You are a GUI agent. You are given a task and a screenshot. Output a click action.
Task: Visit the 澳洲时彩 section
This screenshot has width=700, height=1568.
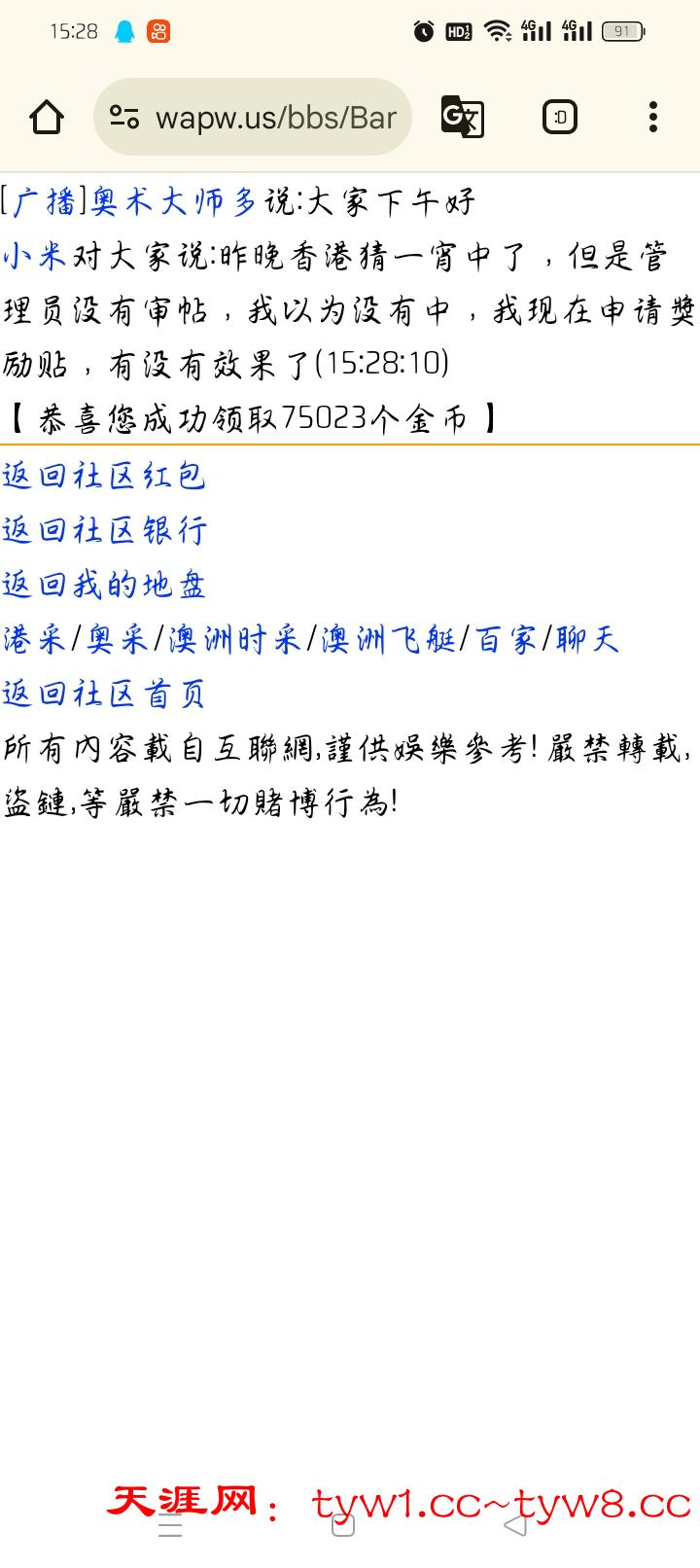coord(234,639)
